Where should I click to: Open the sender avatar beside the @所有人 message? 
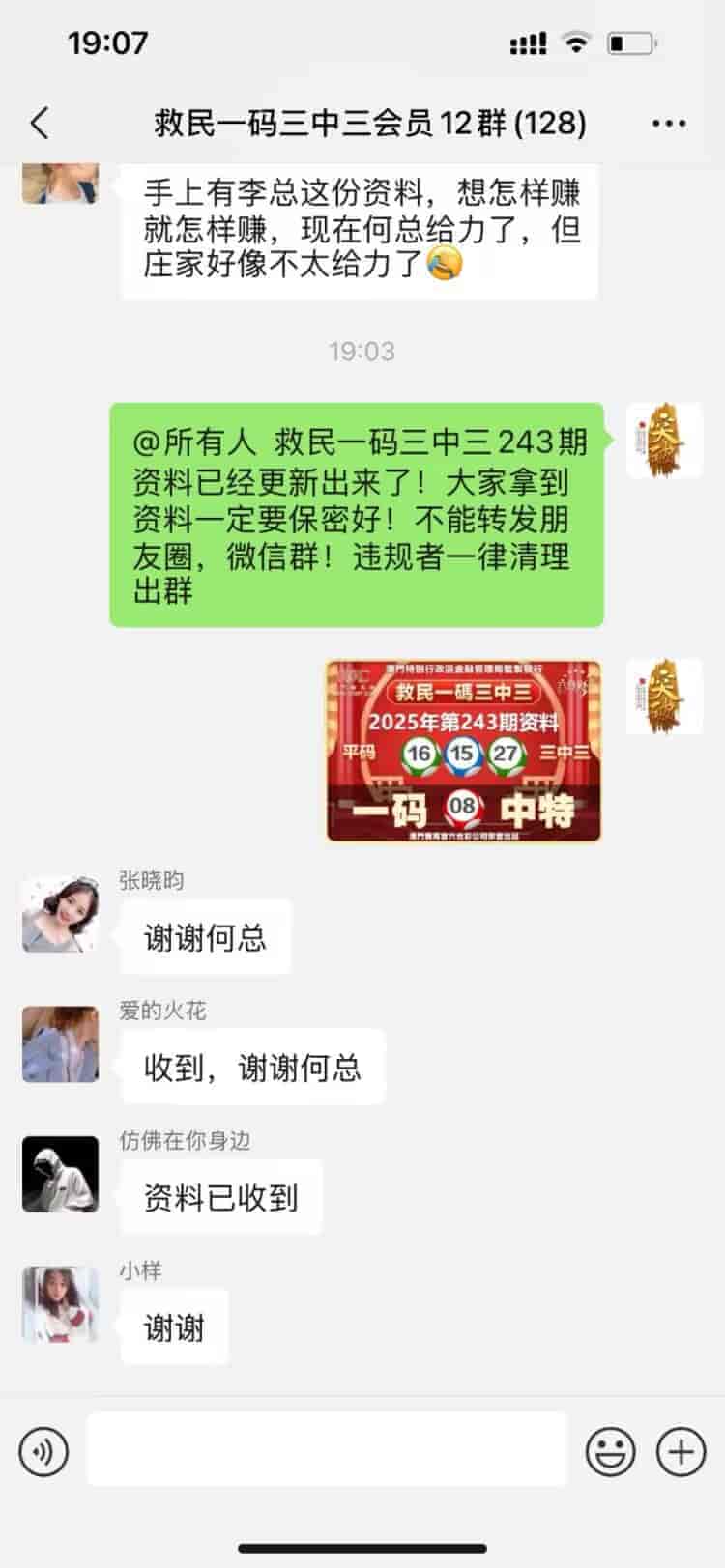click(663, 441)
